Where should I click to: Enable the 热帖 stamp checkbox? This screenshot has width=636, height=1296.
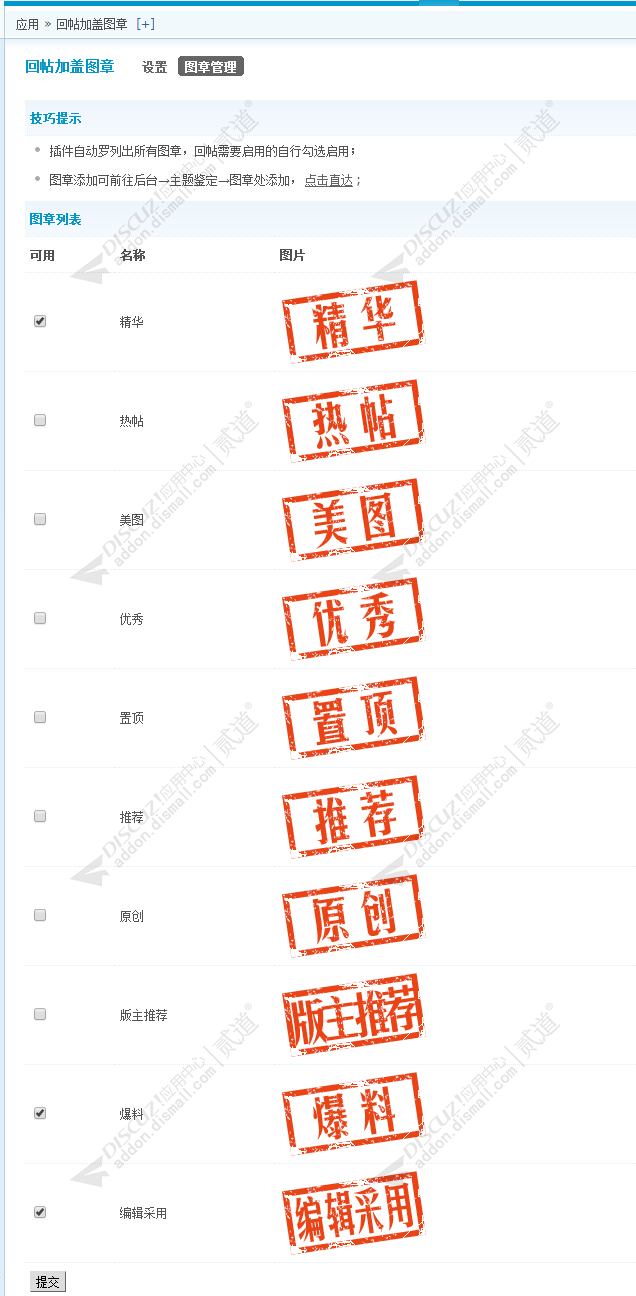[x=40, y=420]
